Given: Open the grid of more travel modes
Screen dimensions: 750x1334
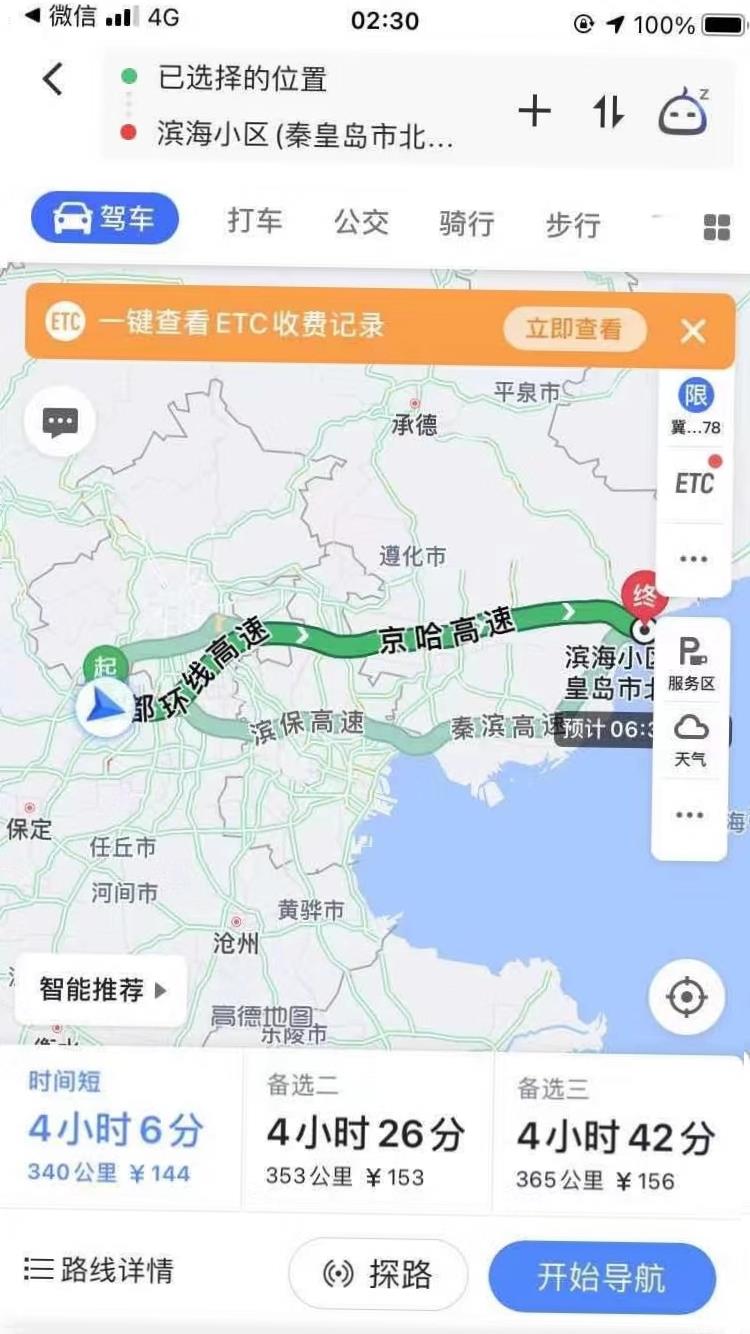Looking at the screenshot, I should click(x=716, y=227).
